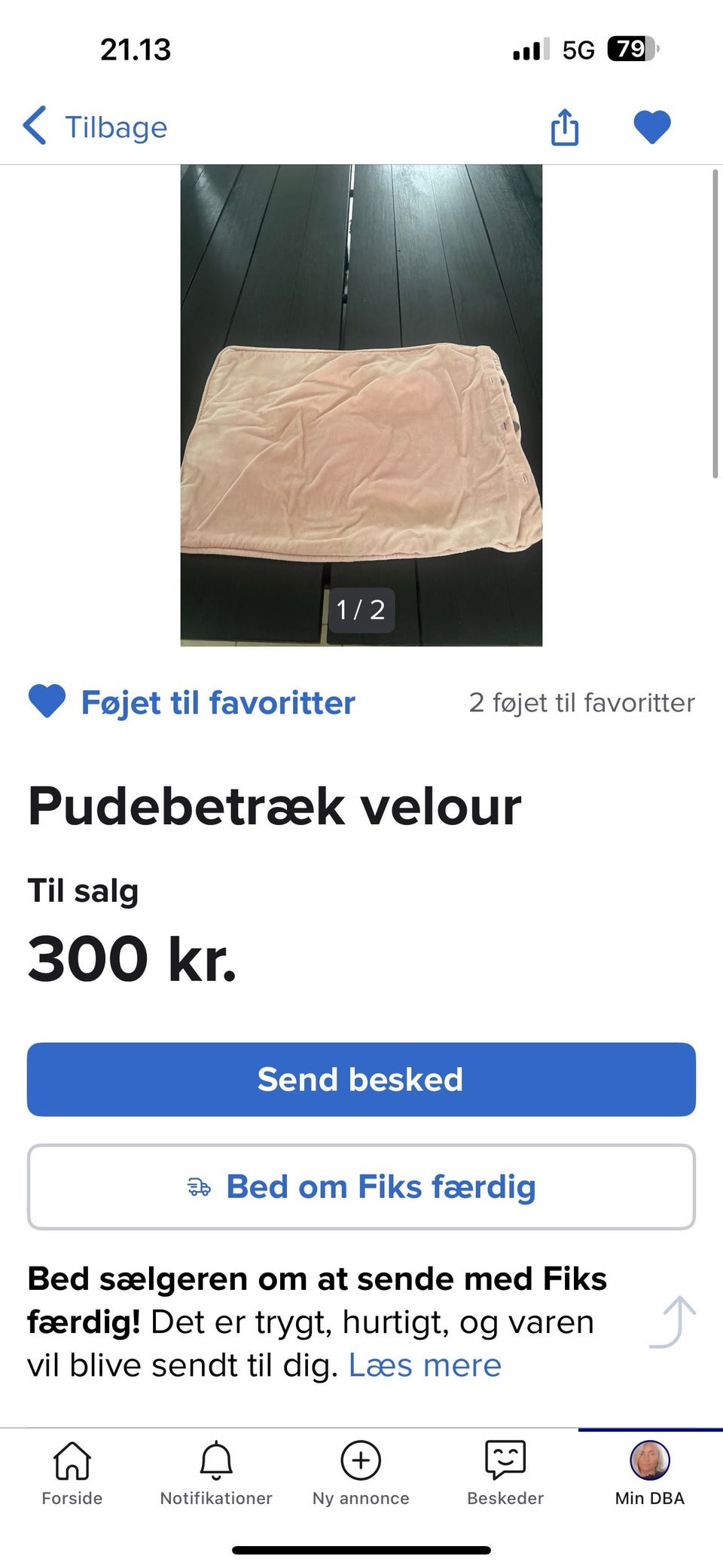Switch to the Beskeder tab

pyautogui.click(x=505, y=1473)
